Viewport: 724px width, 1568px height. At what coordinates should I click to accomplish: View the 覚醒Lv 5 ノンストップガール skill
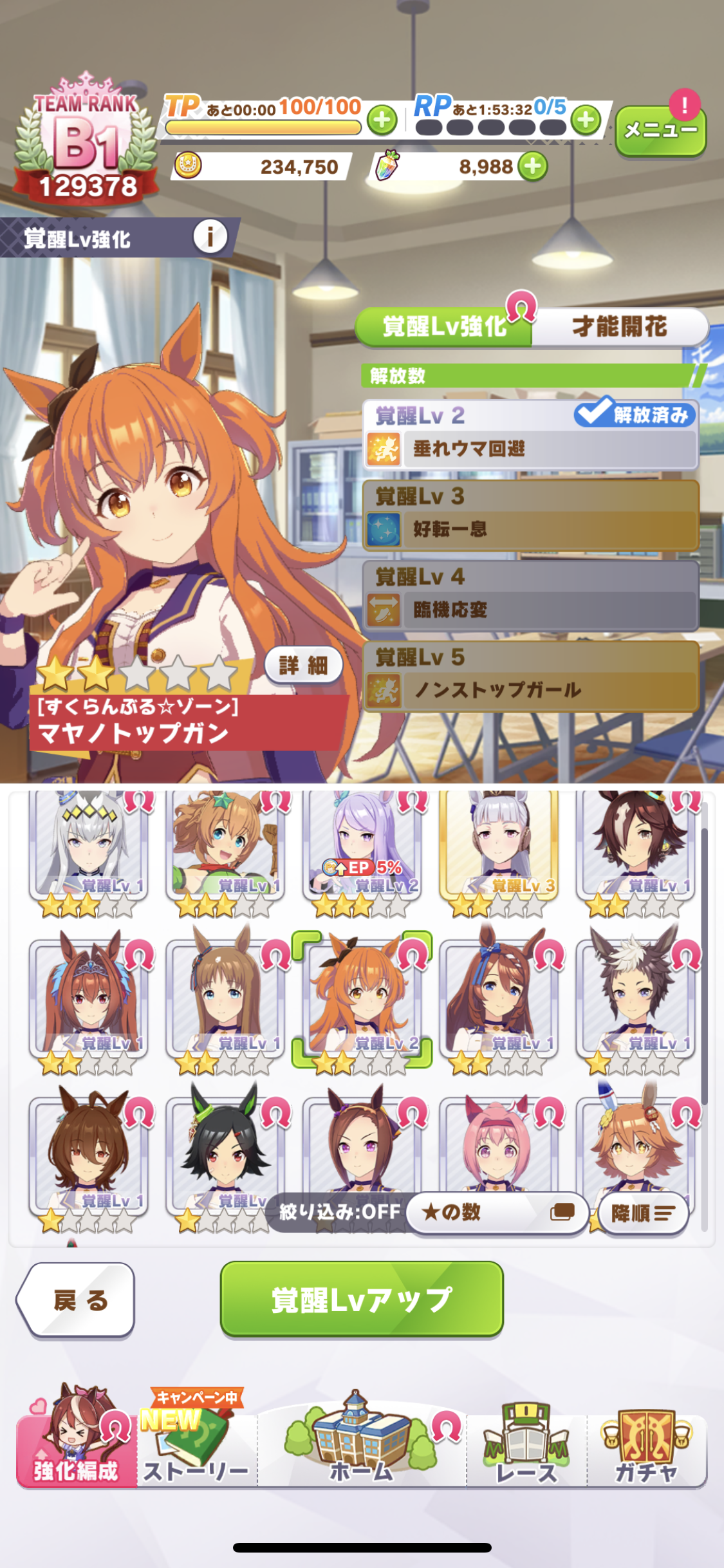531,676
